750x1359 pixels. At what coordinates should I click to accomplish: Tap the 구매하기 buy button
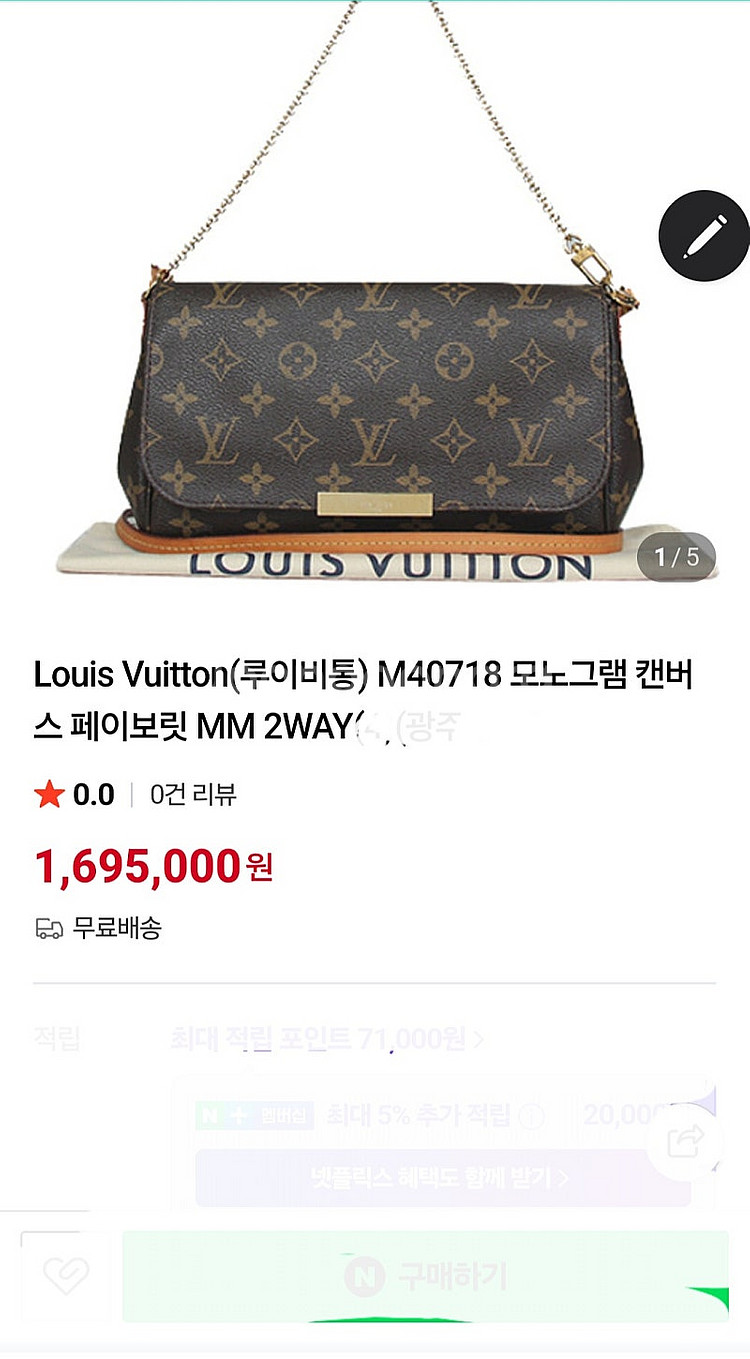[425, 1276]
